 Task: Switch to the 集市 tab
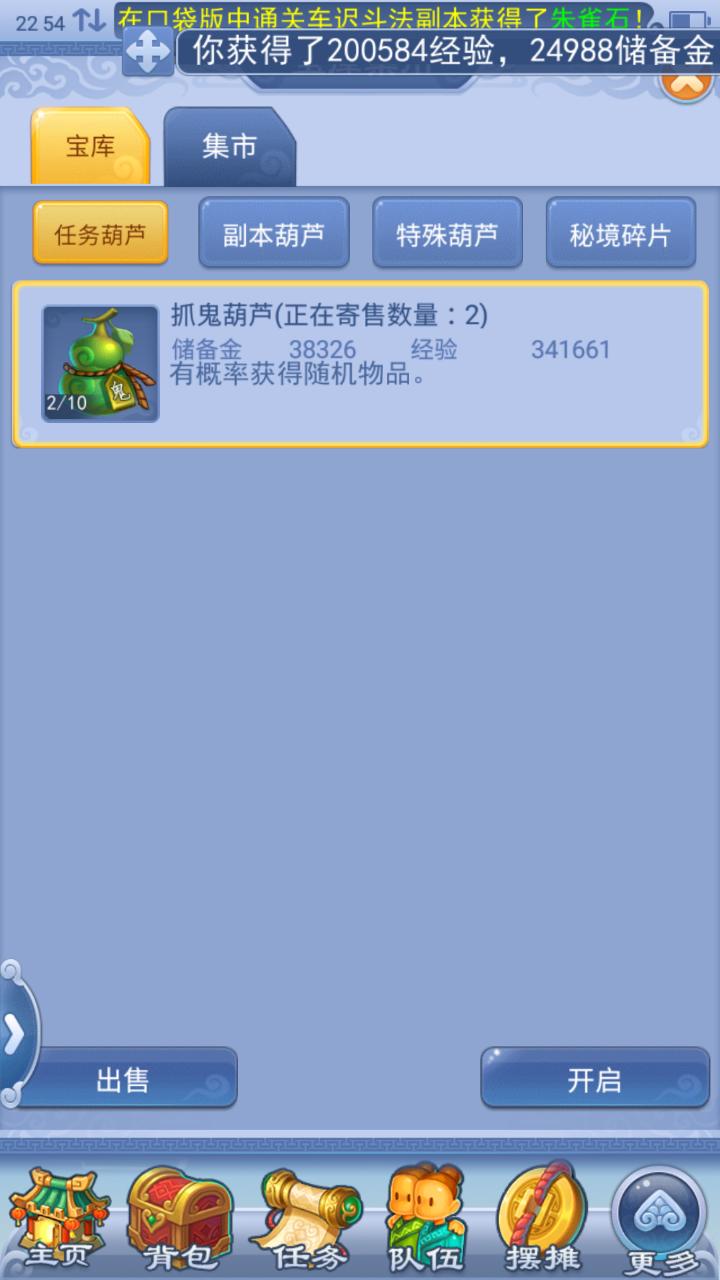pyautogui.click(x=230, y=147)
